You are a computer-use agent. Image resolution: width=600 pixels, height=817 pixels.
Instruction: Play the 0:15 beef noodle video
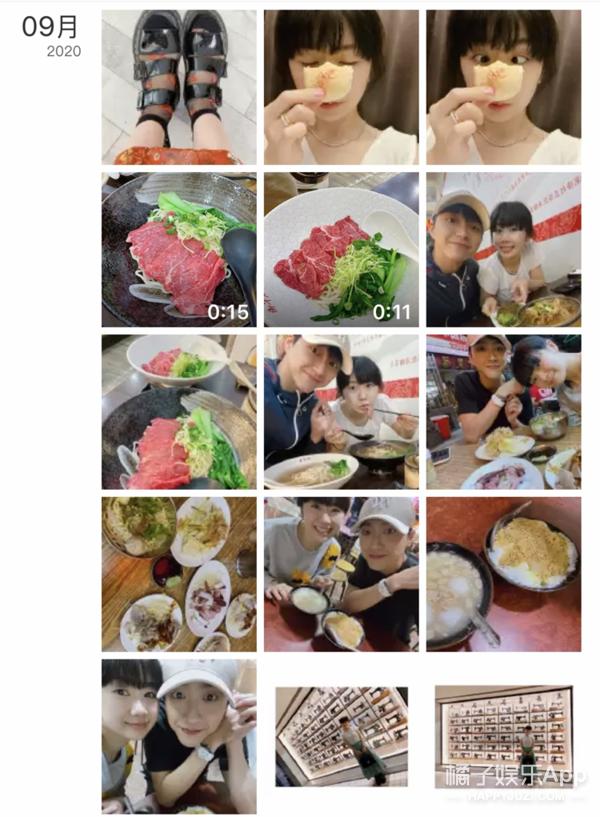click(x=179, y=249)
